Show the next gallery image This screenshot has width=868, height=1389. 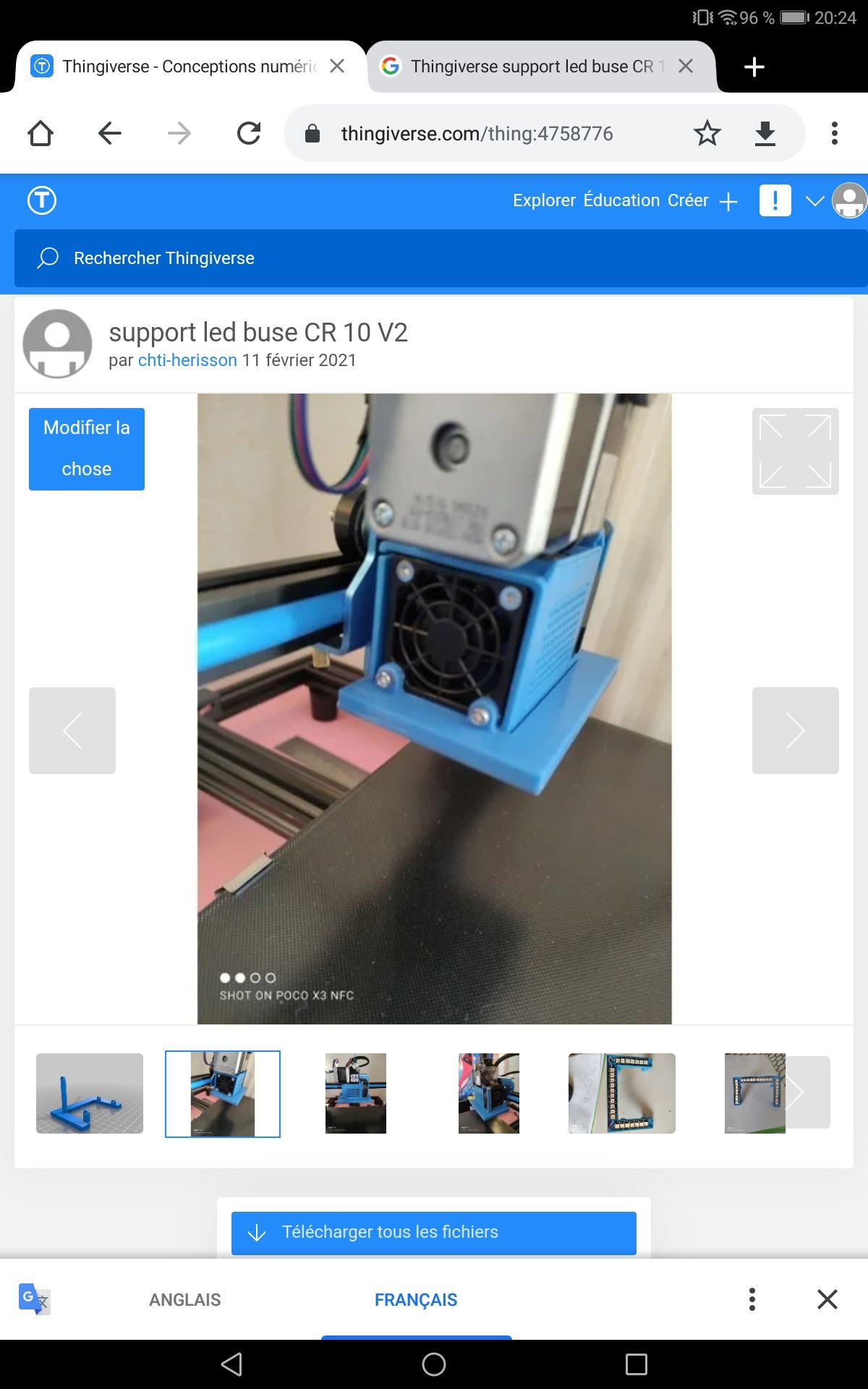[x=795, y=731]
